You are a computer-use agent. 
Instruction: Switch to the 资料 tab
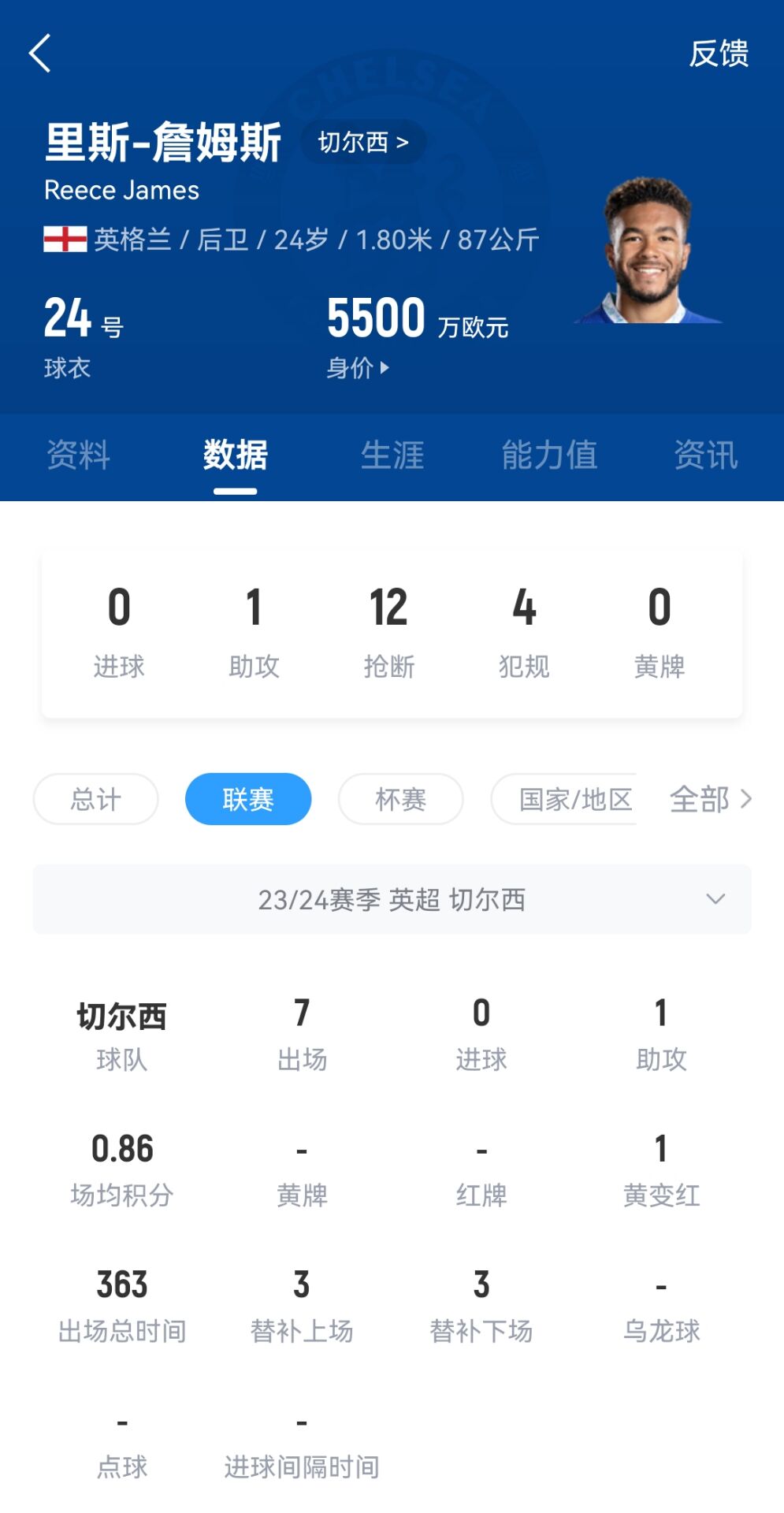point(78,455)
